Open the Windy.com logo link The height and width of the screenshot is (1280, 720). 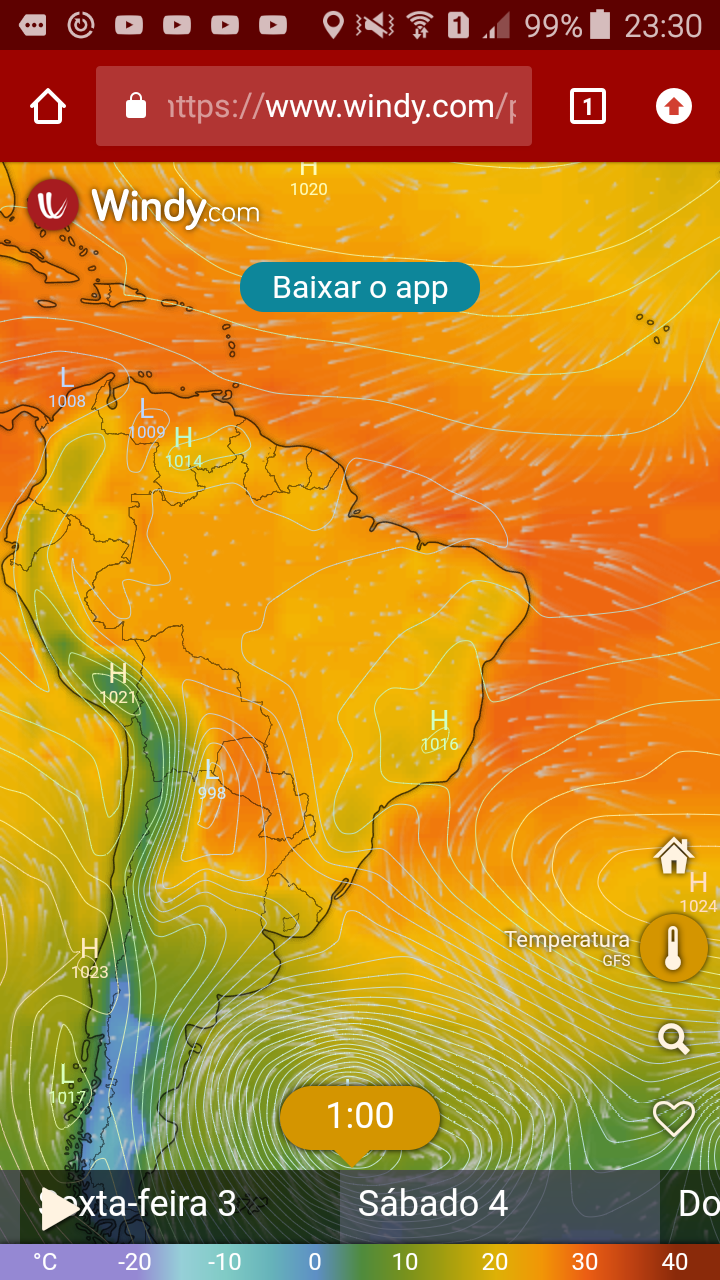[x=144, y=206]
